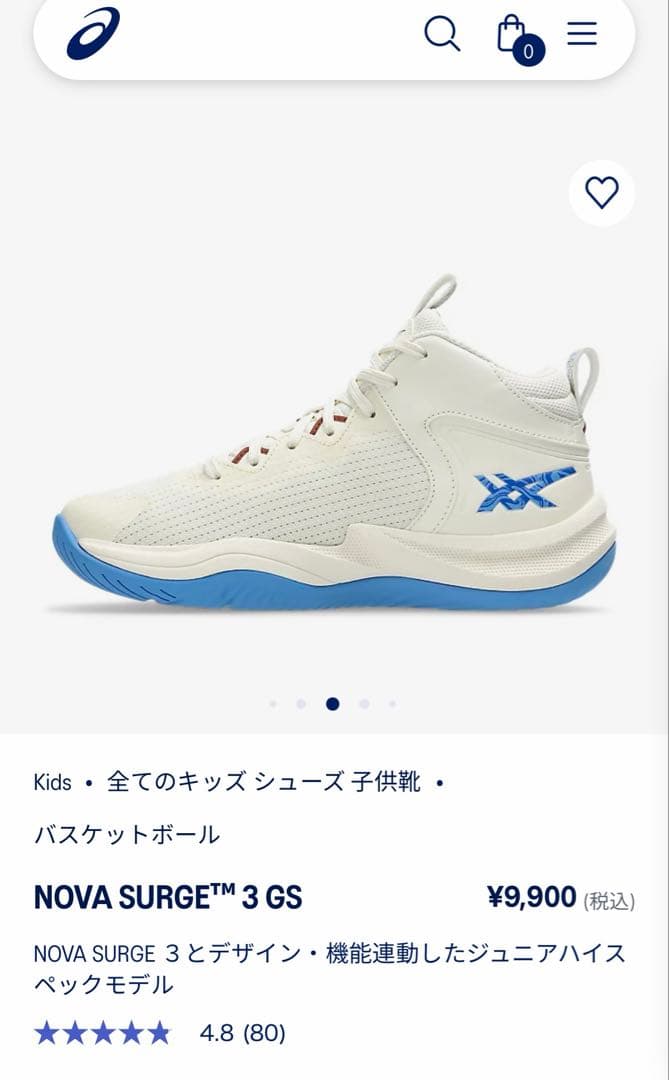Open the バスケットボール breadcrumb
The height and width of the screenshot is (1080, 669).
coord(127,834)
